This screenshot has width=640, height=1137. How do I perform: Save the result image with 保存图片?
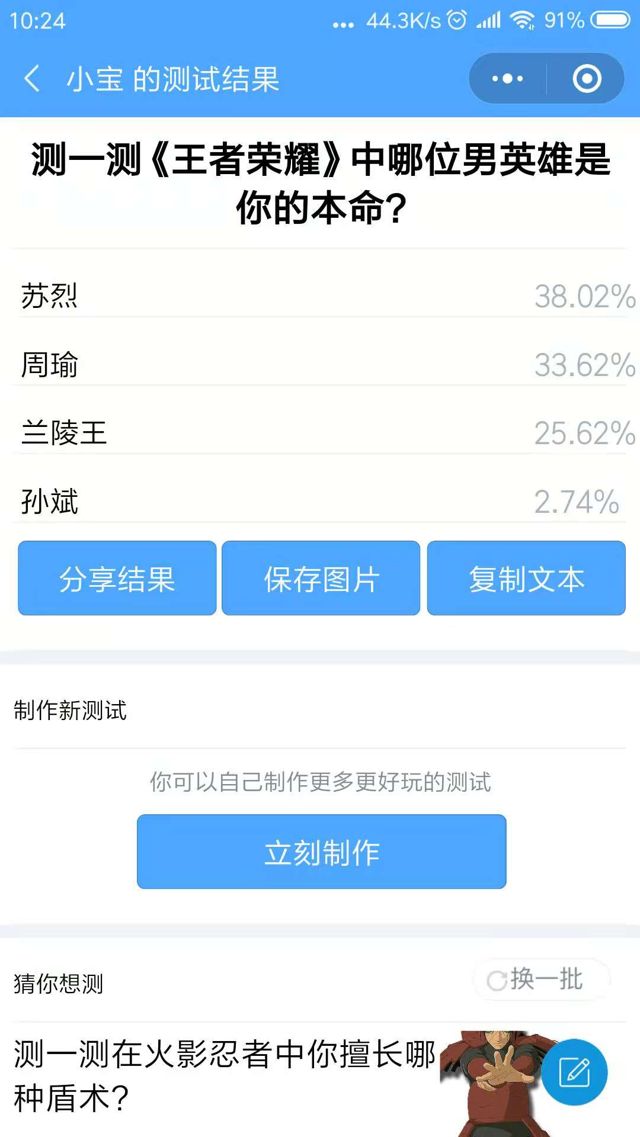coord(321,579)
